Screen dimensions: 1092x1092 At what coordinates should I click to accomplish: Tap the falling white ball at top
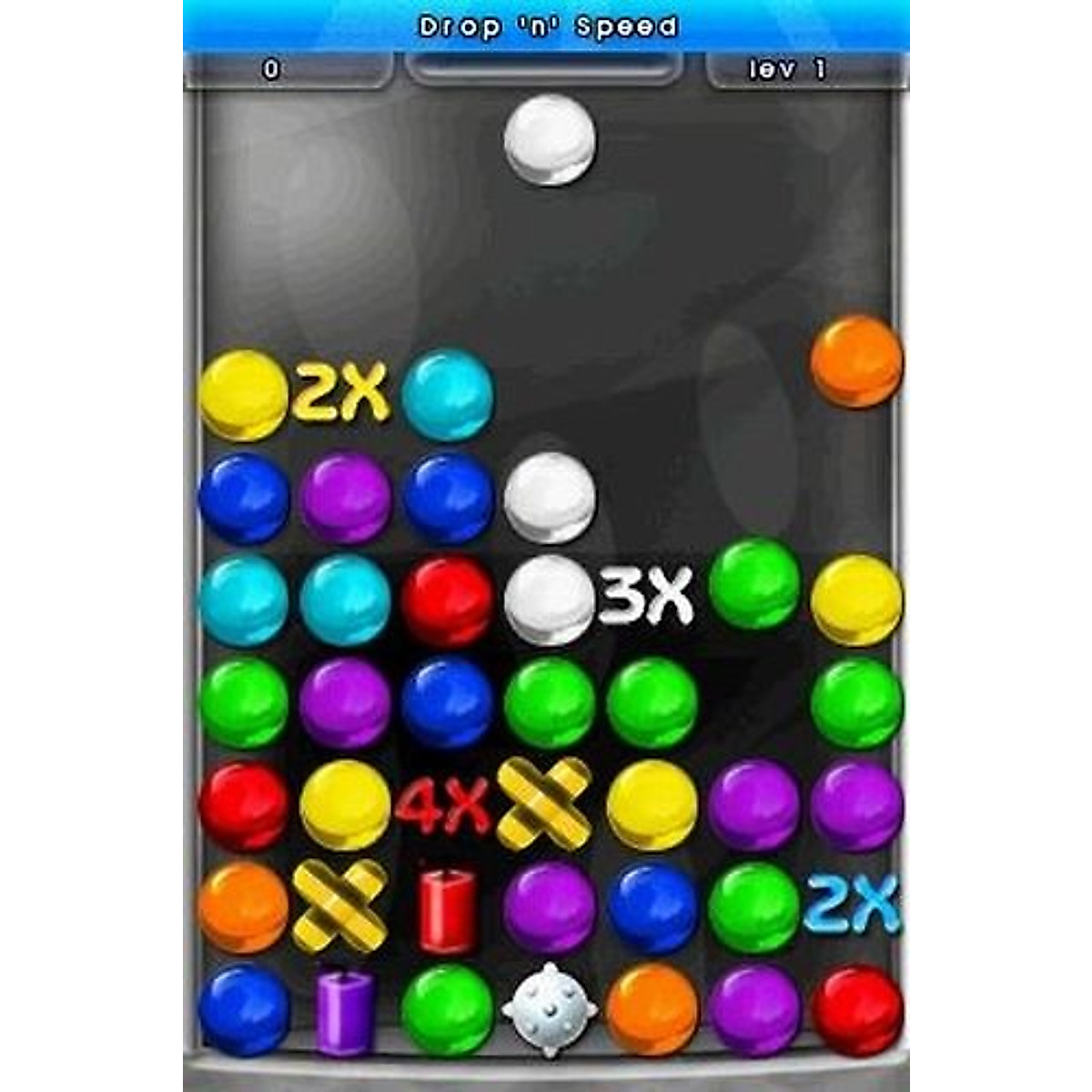pos(550,140)
